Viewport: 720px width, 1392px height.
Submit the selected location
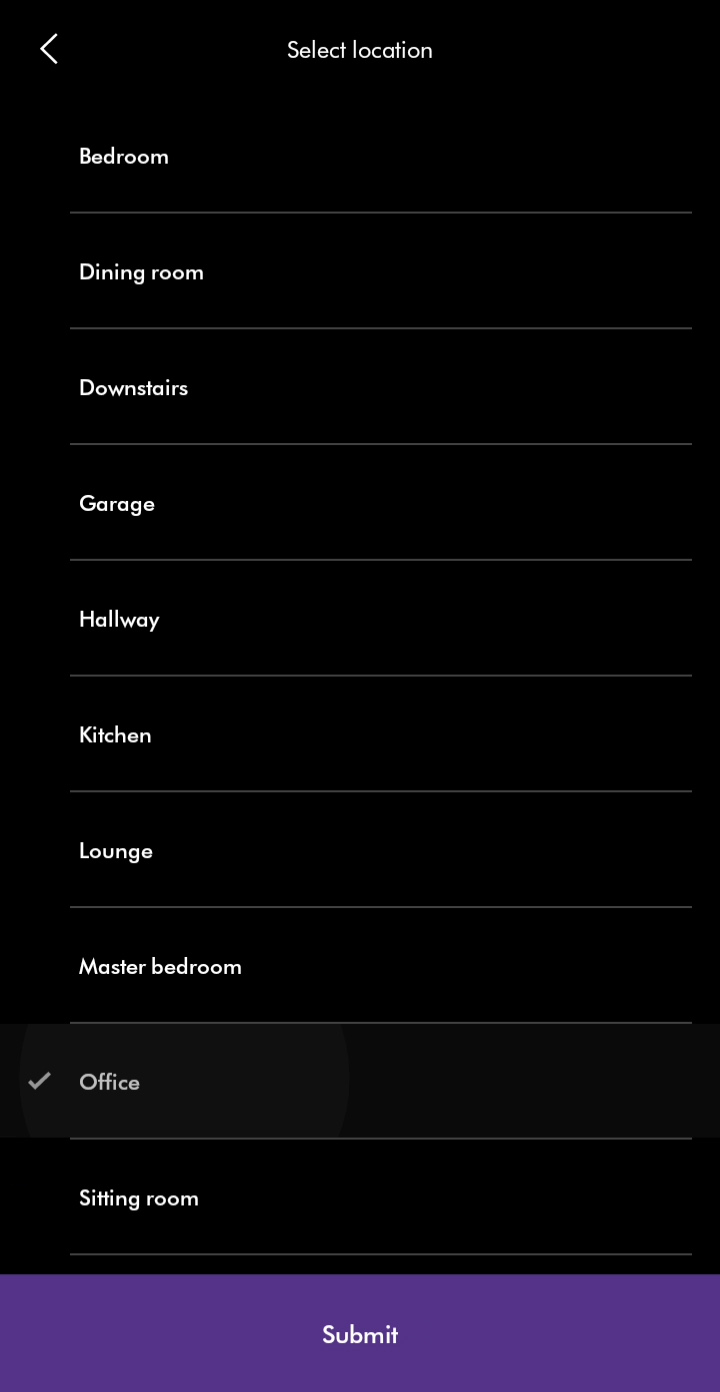click(360, 1334)
